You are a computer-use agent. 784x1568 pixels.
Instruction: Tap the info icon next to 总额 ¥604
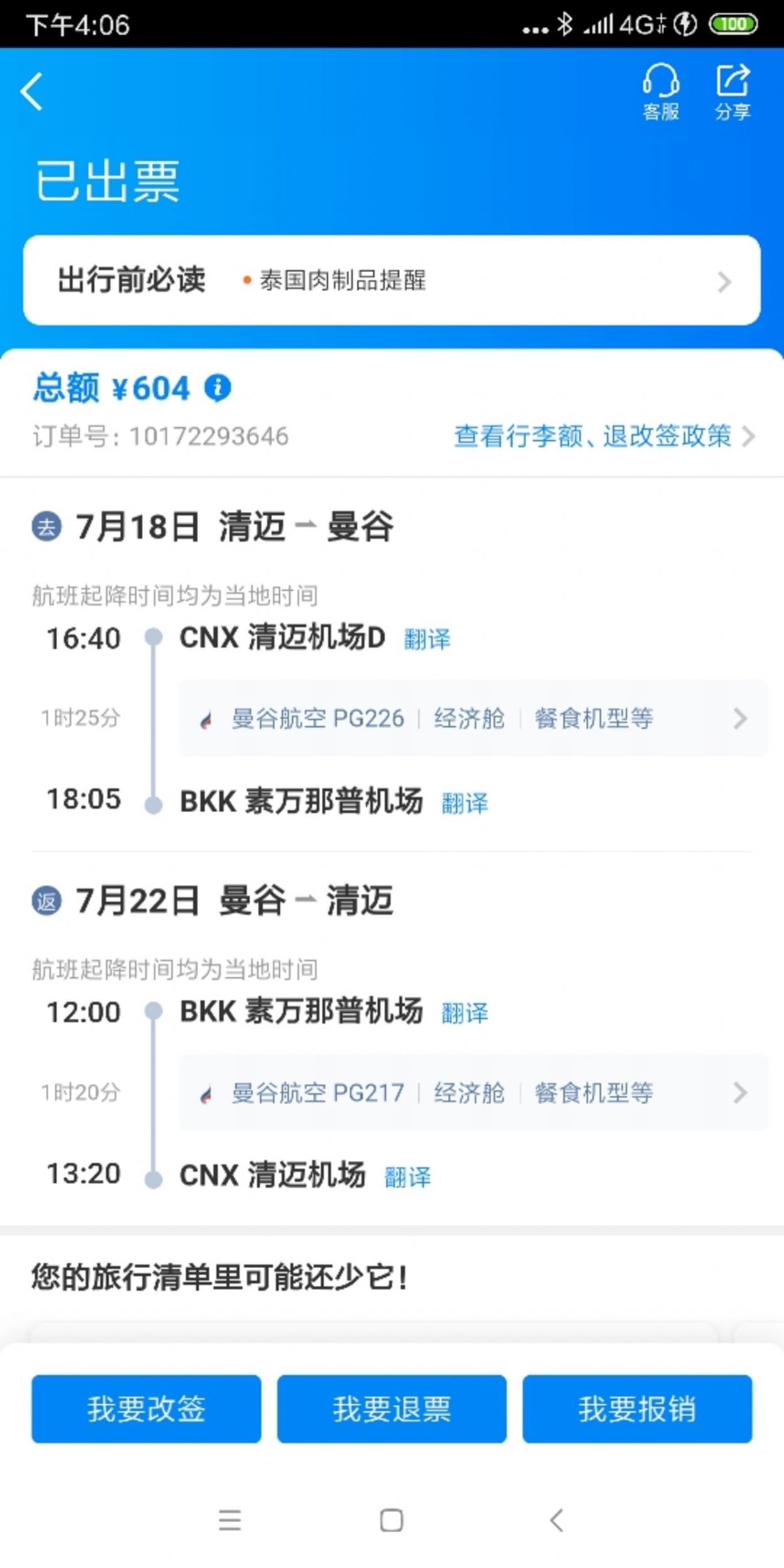pyautogui.click(x=218, y=388)
